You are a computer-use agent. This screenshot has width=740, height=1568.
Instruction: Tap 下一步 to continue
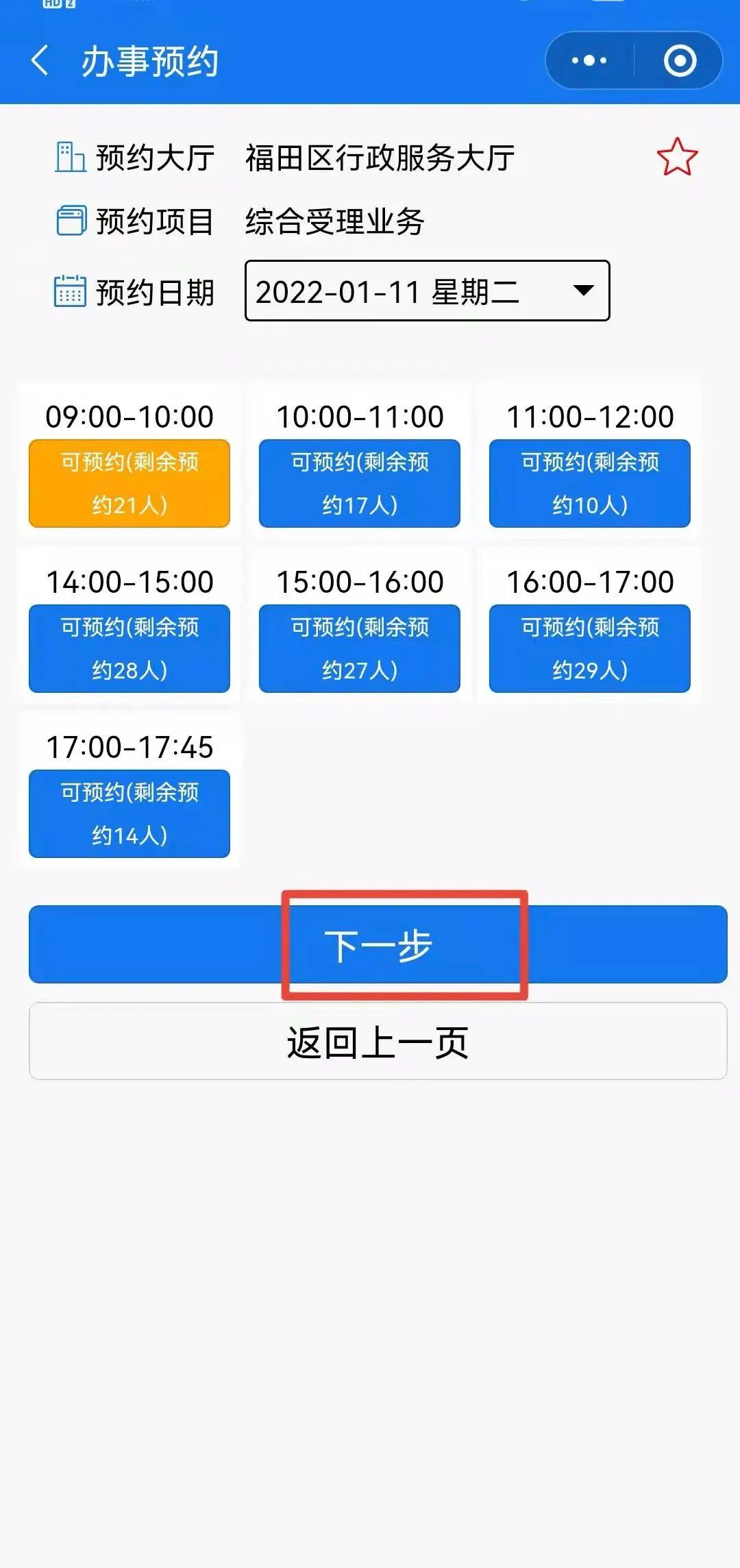[378, 944]
